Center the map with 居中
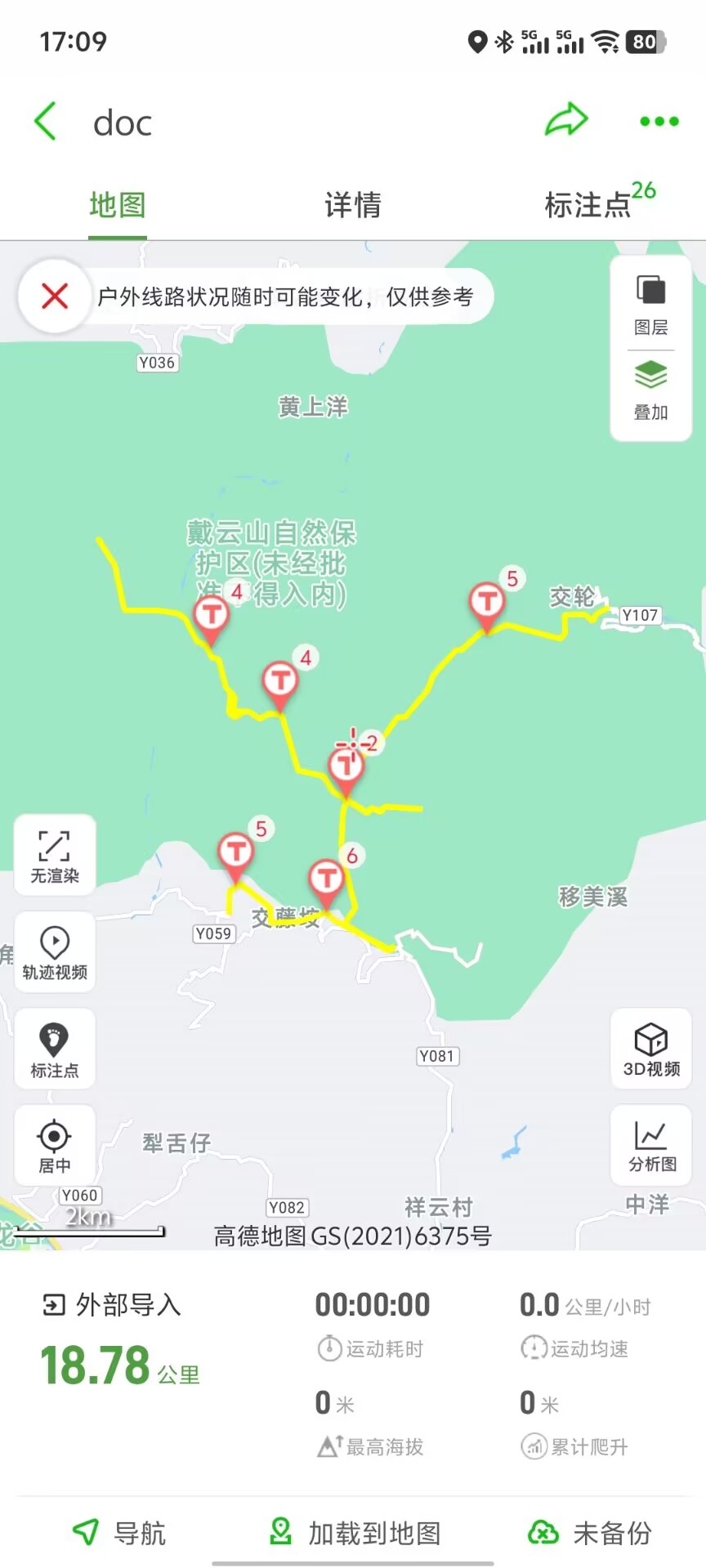The width and height of the screenshot is (706, 1568). (x=55, y=1146)
